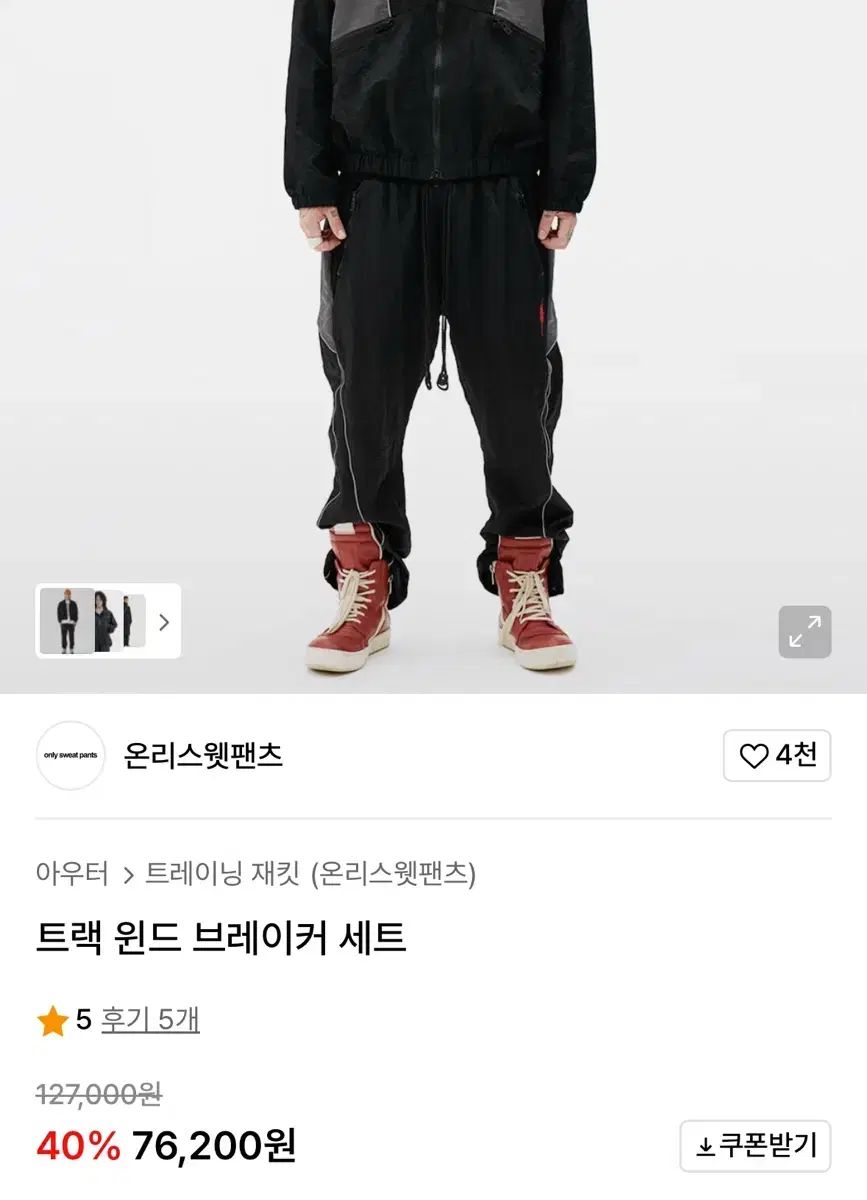This screenshot has height=1200, width=867.
Task: Tap the heart icon next to 4천
Action: click(x=753, y=756)
